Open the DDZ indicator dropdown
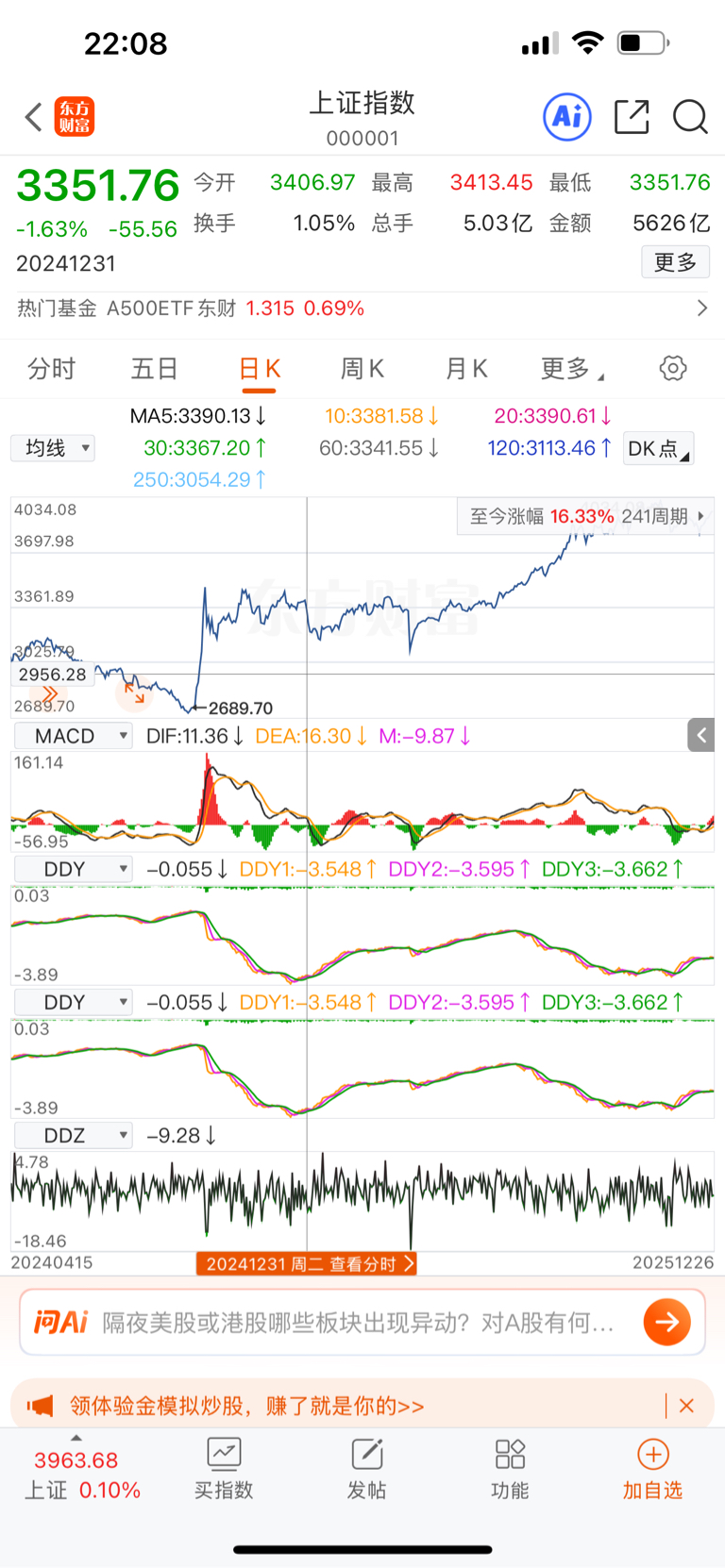725x1568 pixels. [74, 1136]
